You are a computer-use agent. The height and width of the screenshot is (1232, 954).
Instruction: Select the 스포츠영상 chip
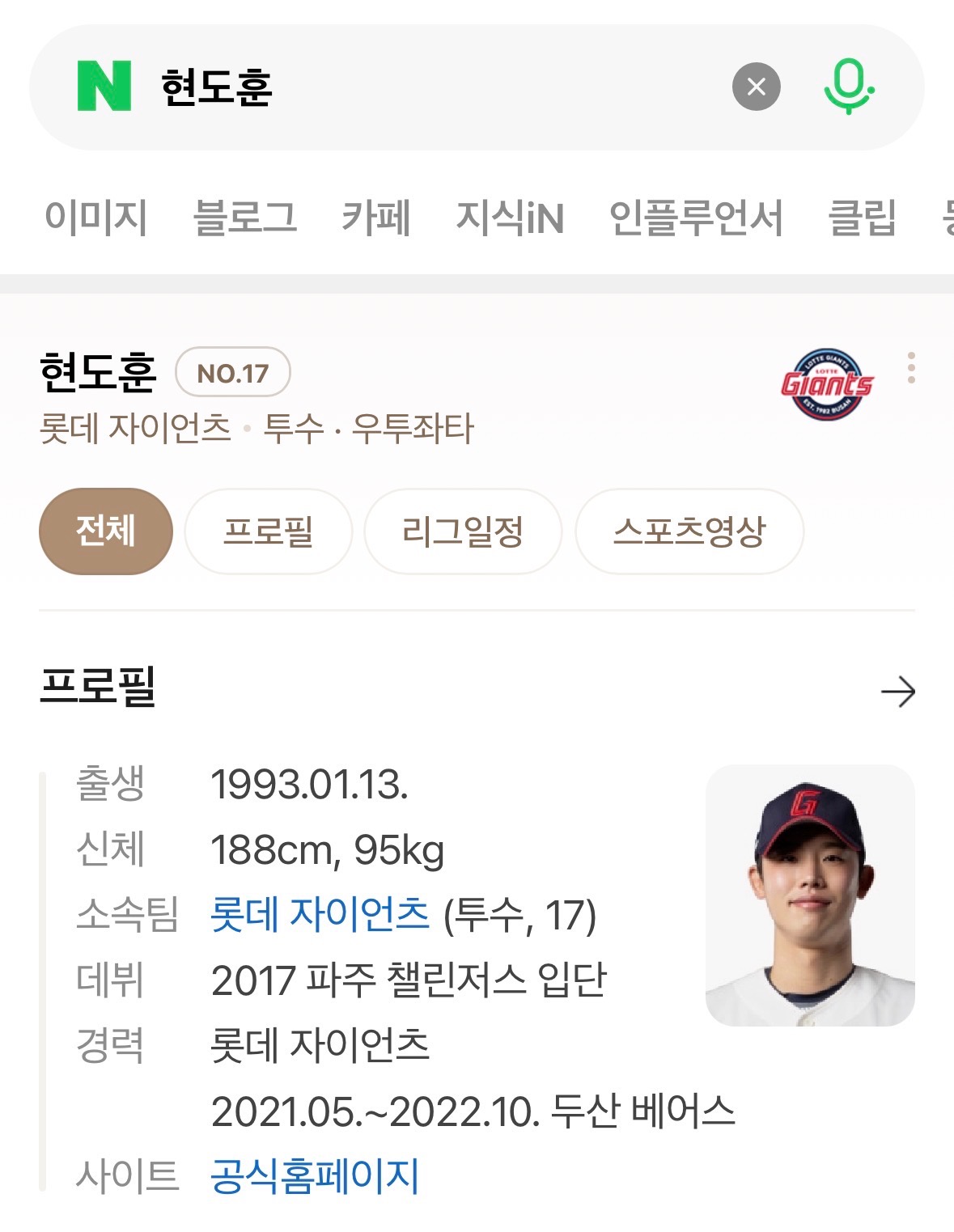pos(689,531)
